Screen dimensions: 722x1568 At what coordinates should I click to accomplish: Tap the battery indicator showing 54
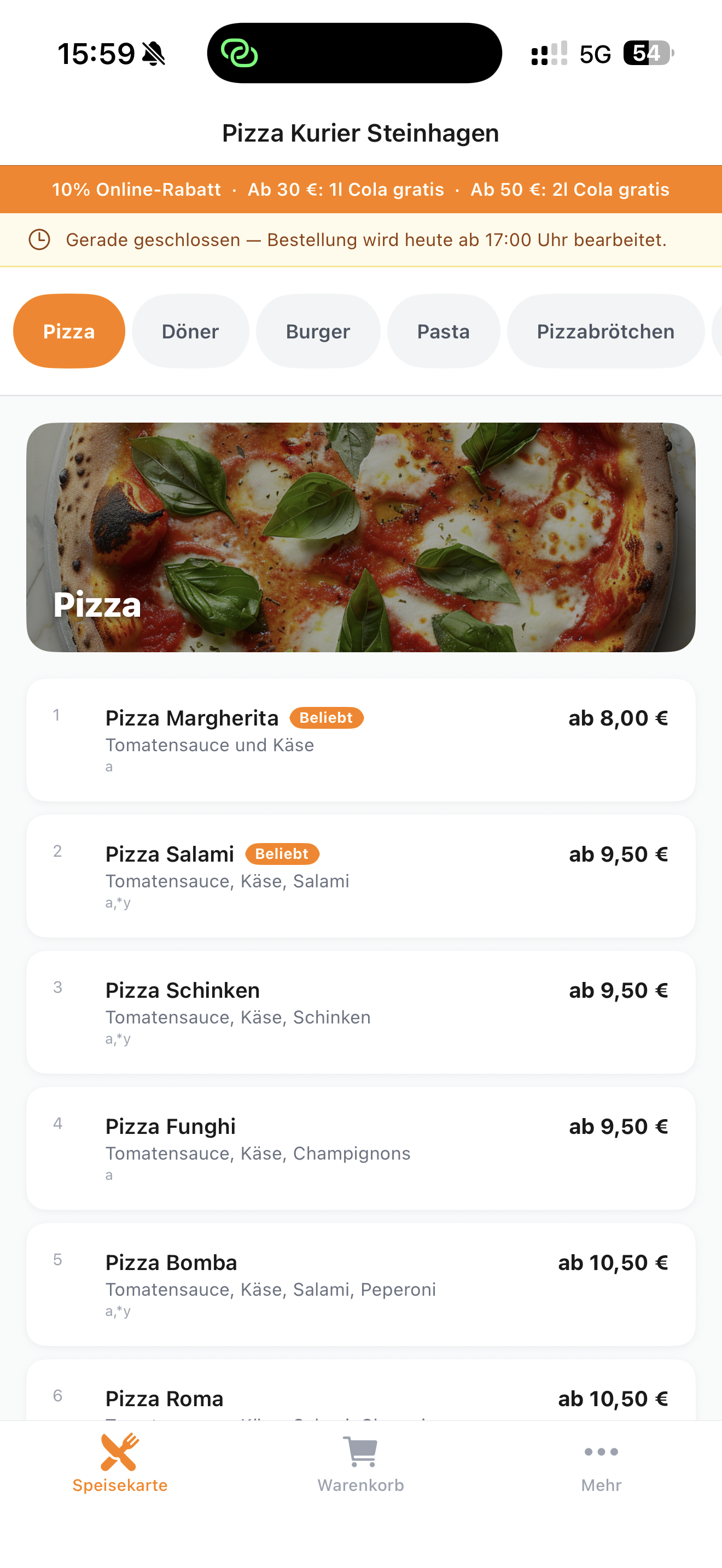click(x=648, y=54)
